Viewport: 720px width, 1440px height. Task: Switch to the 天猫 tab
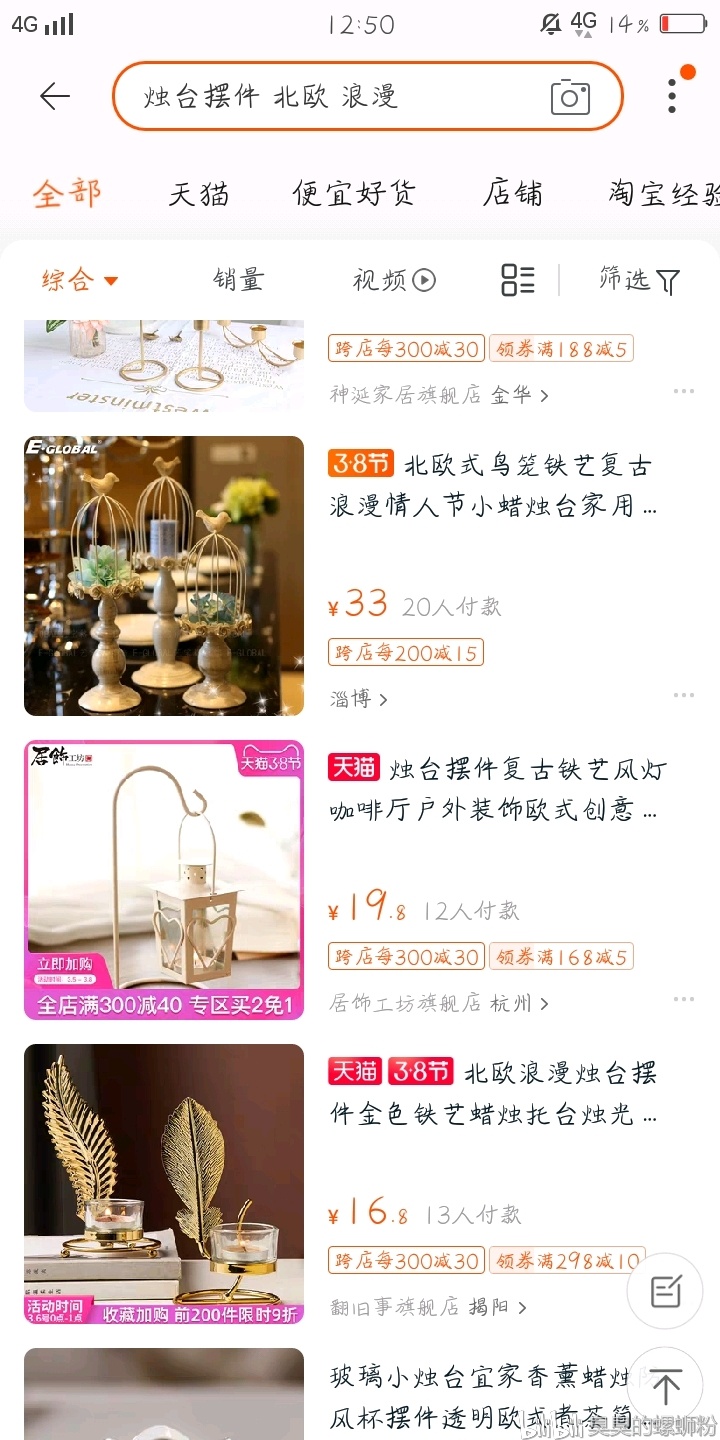(x=198, y=193)
